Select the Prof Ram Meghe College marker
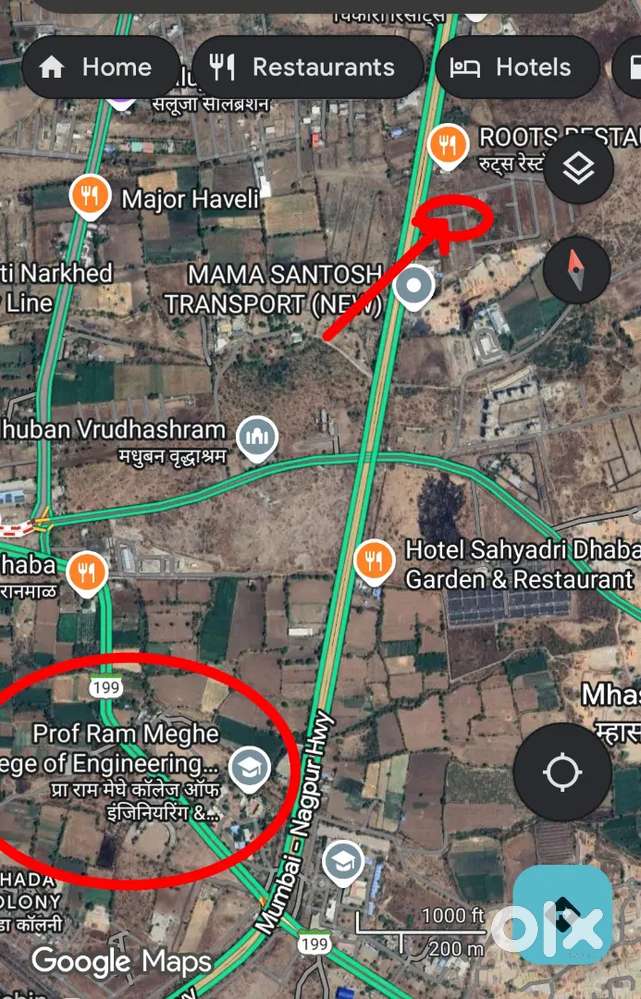 pyautogui.click(x=247, y=768)
